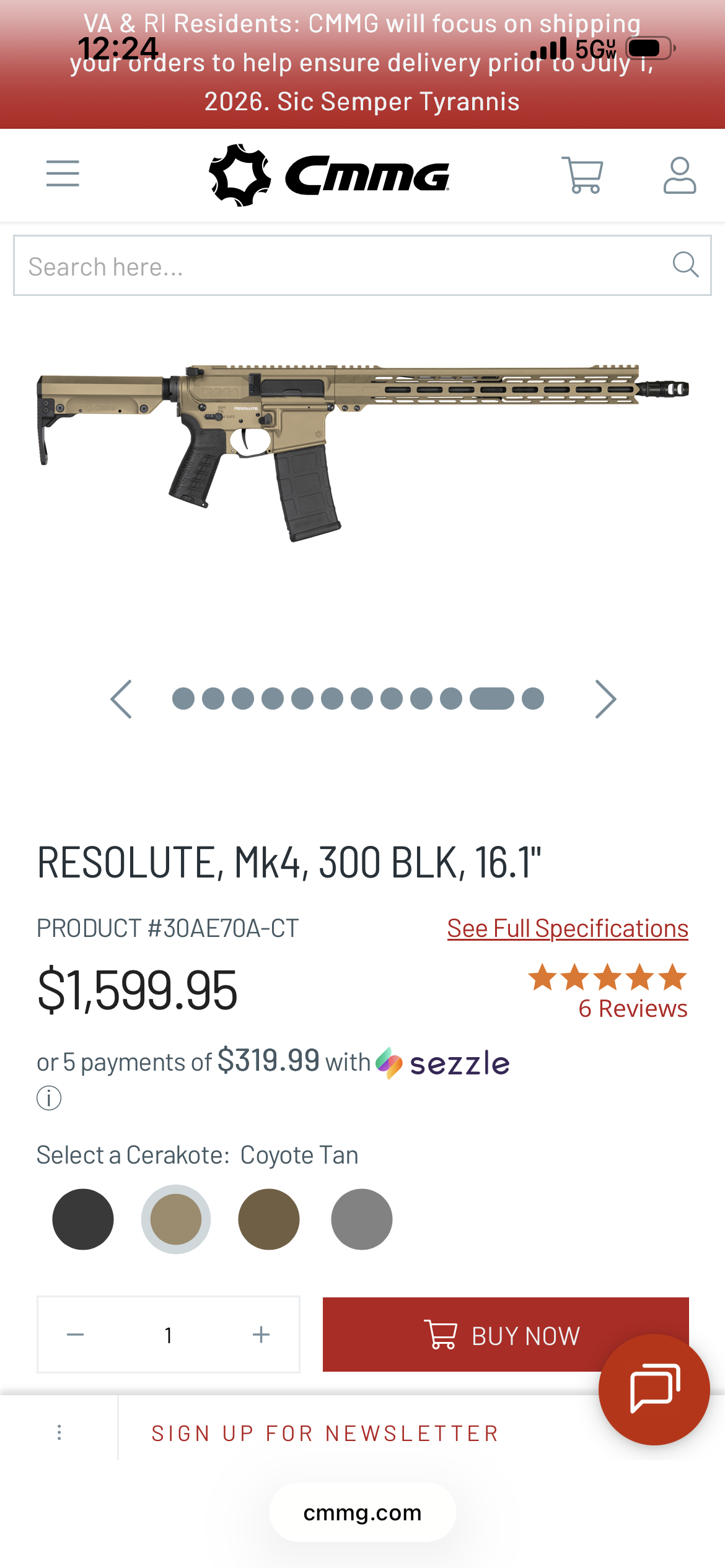Show the previous product image
Image resolution: width=725 pixels, height=1568 pixels.
[121, 699]
